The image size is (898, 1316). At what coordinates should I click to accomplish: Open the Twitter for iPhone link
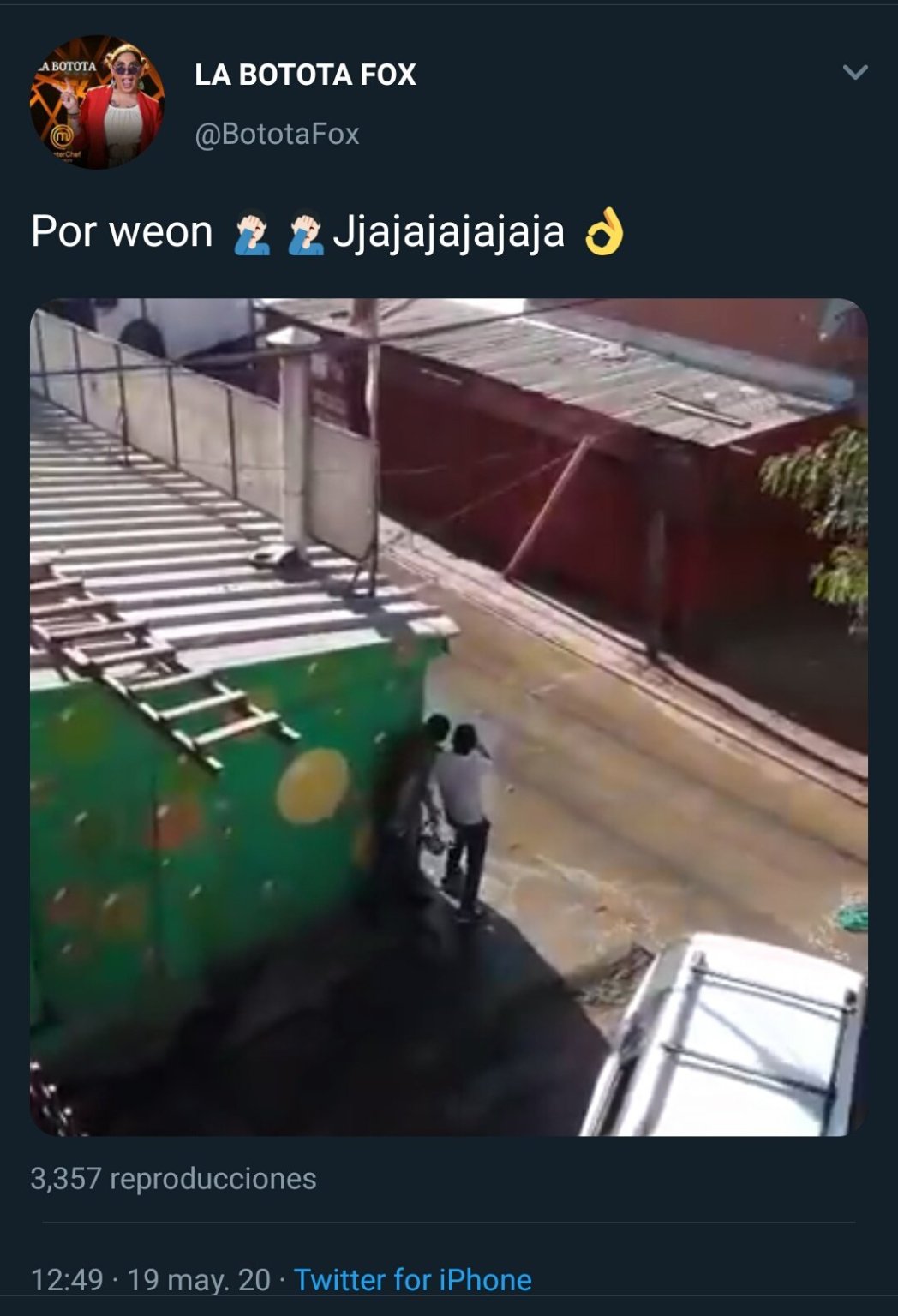coord(412,1279)
